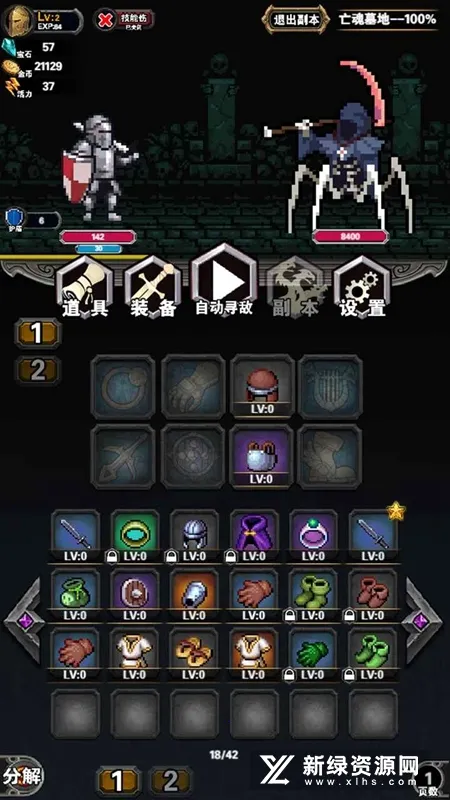Screen dimensions: 450x800
Task: Tap the 分解 dismantle button
Action: coord(22,777)
